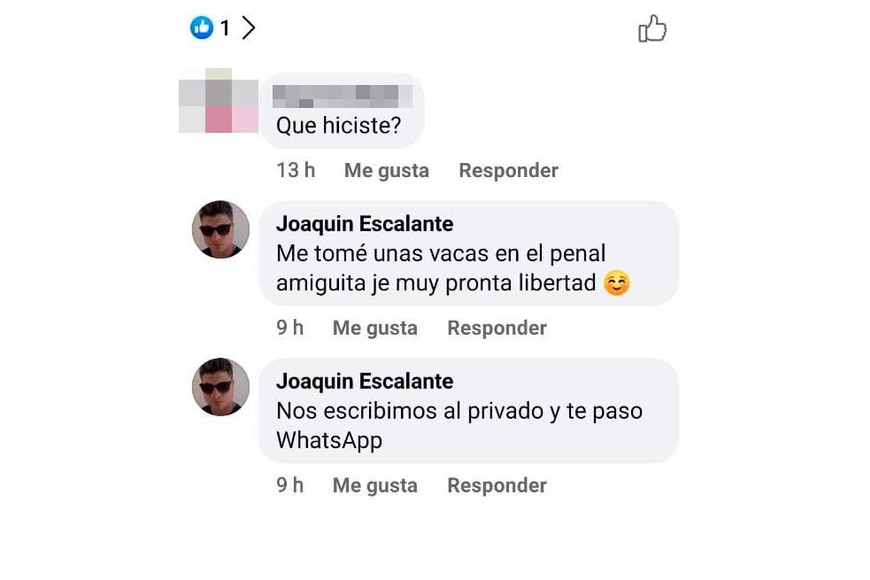Screen dimensions: 870x580
Task: Tap the thumbs-up like icon for the post
Action: coord(652,29)
